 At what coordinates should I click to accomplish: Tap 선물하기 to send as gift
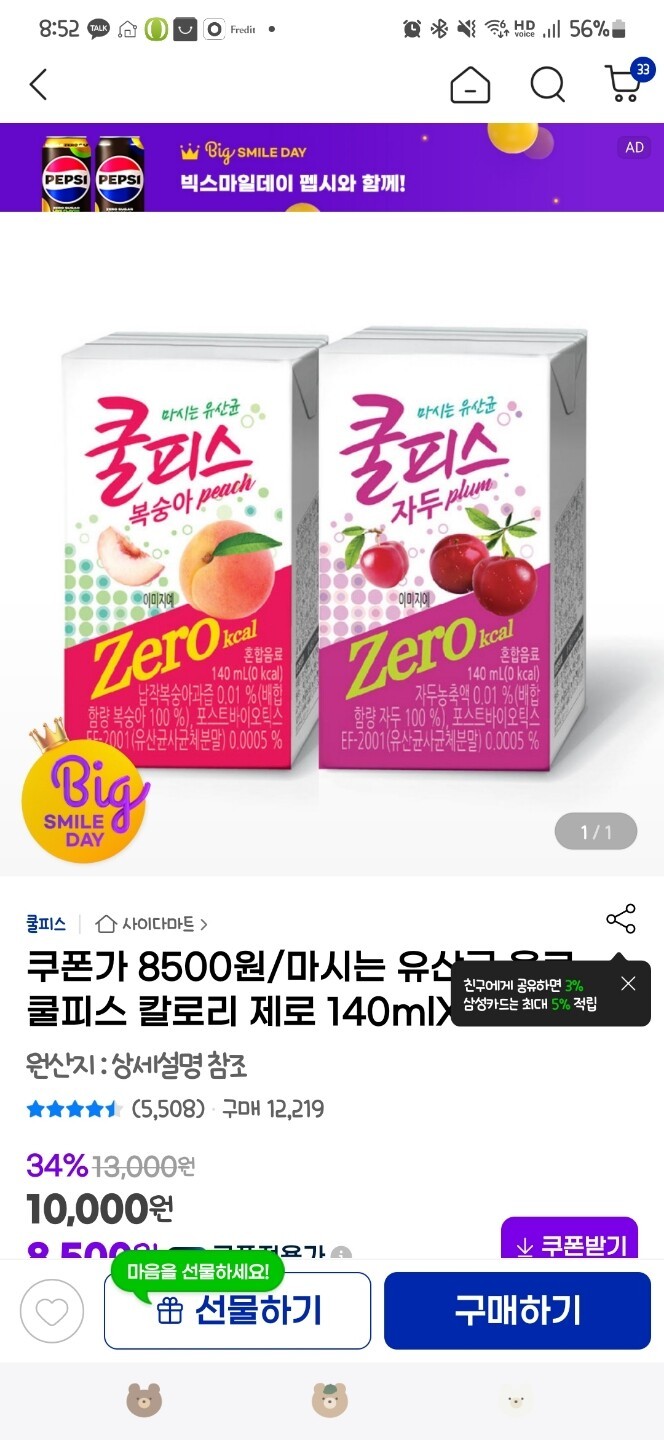(238, 1311)
